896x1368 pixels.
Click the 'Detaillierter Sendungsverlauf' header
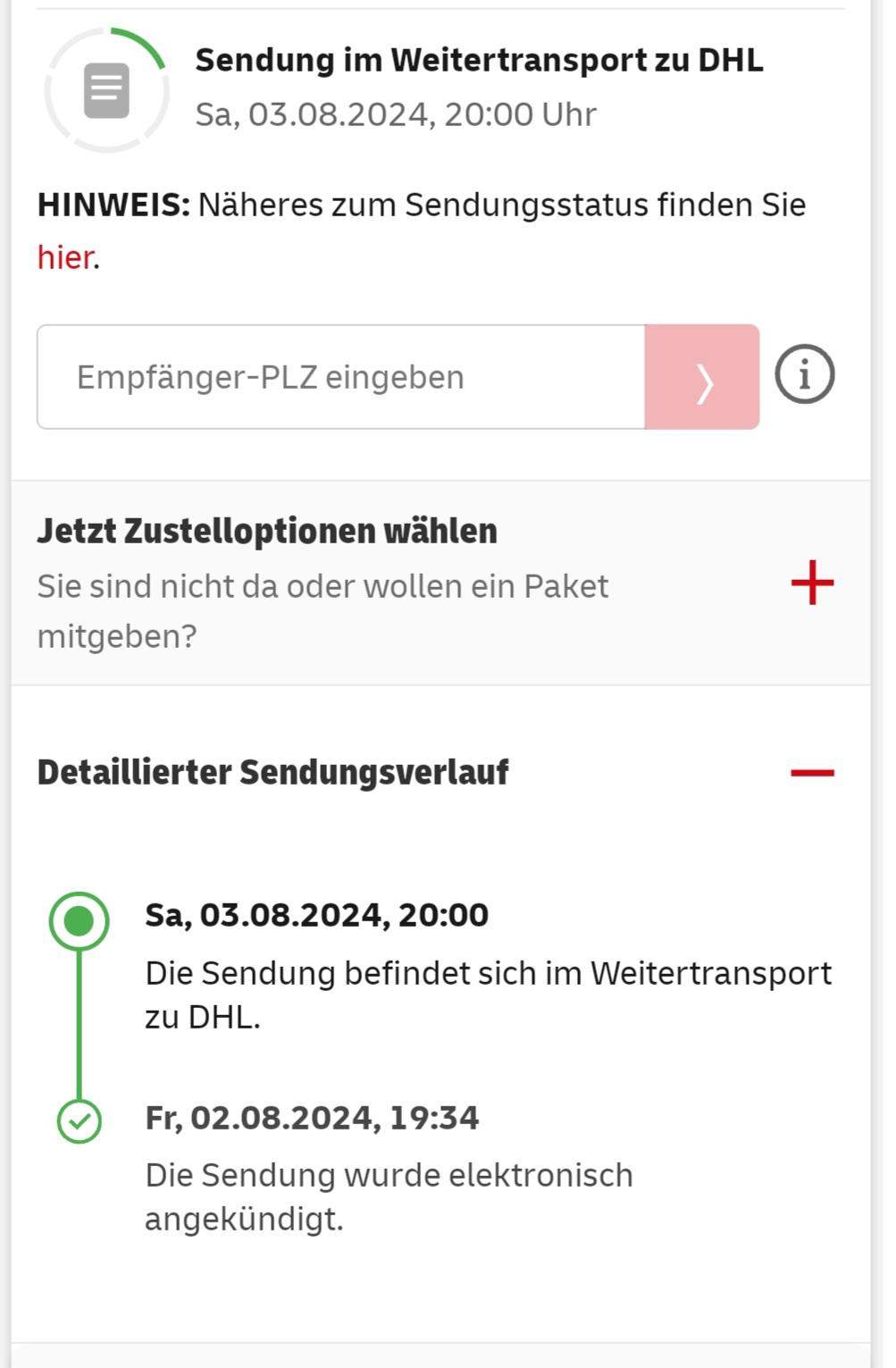click(272, 771)
